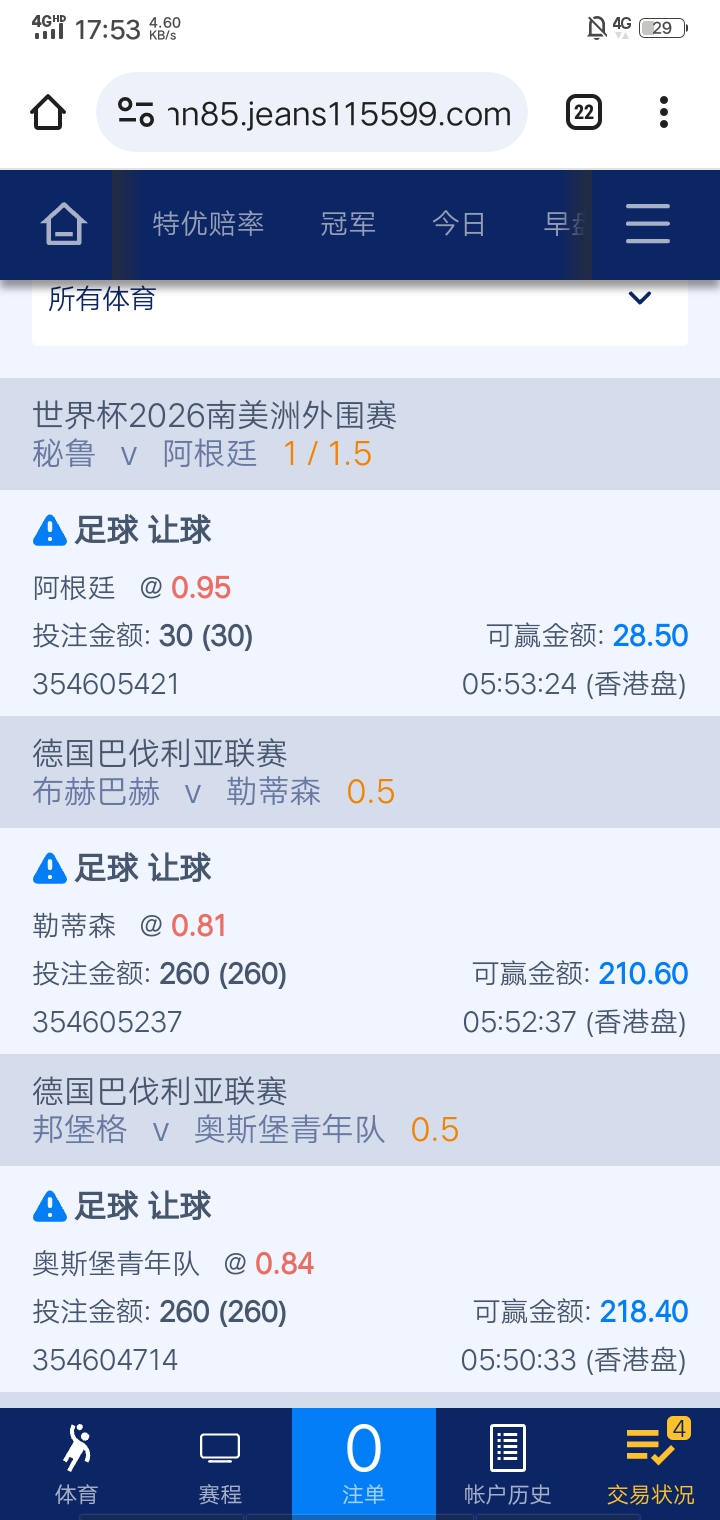Image resolution: width=720 pixels, height=1520 pixels.
Task: Tap the warning icon on the 勒蒂森 bet
Action: 50,869
